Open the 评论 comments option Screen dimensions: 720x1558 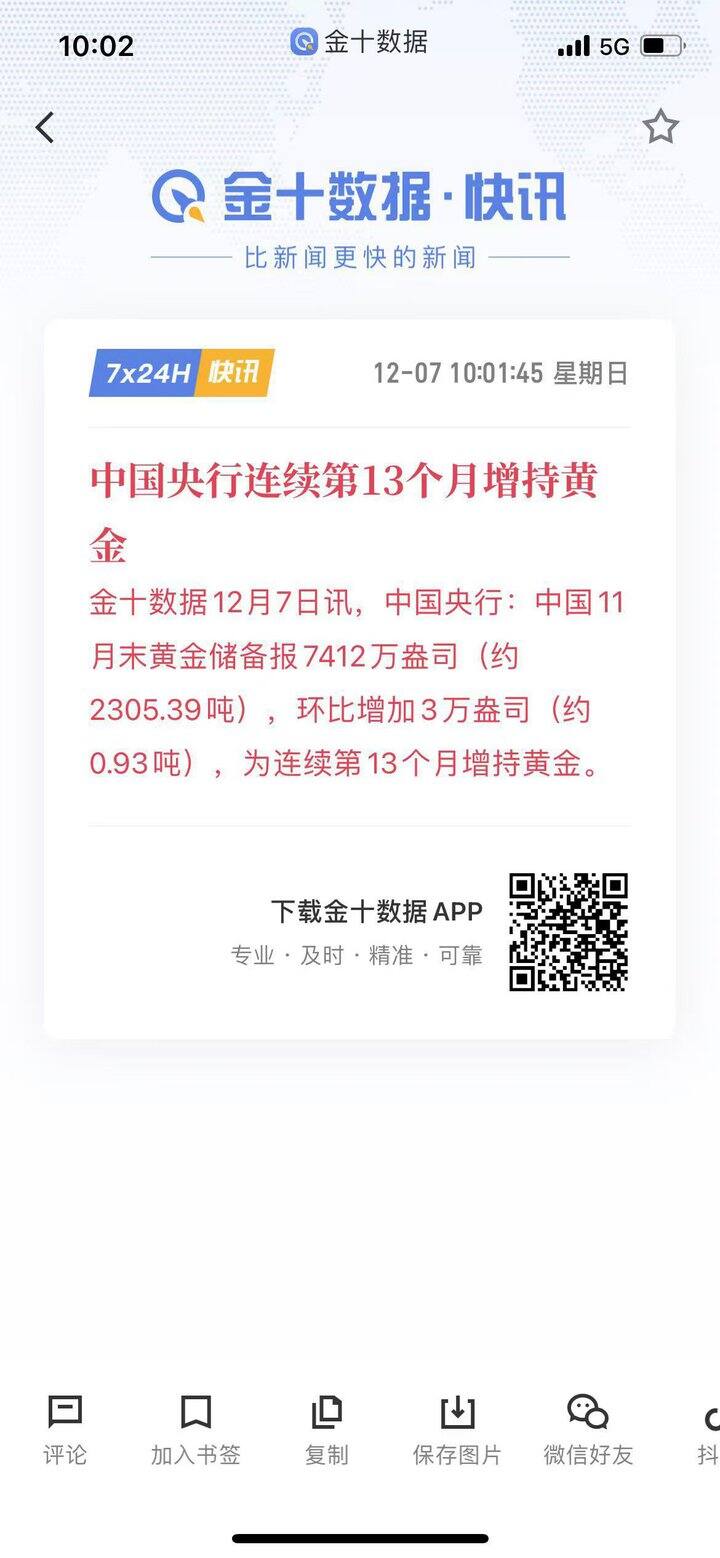pyautogui.click(x=65, y=1429)
